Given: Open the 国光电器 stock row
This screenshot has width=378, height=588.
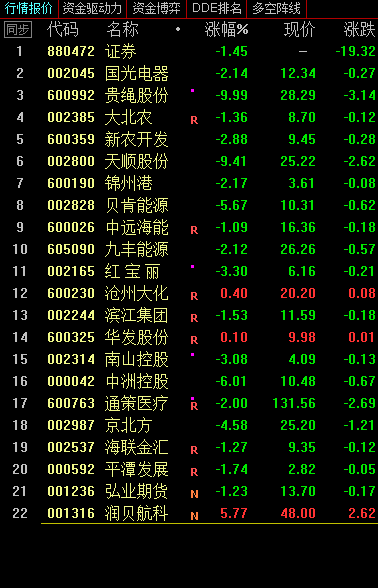Looking at the screenshot, I should tap(189, 73).
